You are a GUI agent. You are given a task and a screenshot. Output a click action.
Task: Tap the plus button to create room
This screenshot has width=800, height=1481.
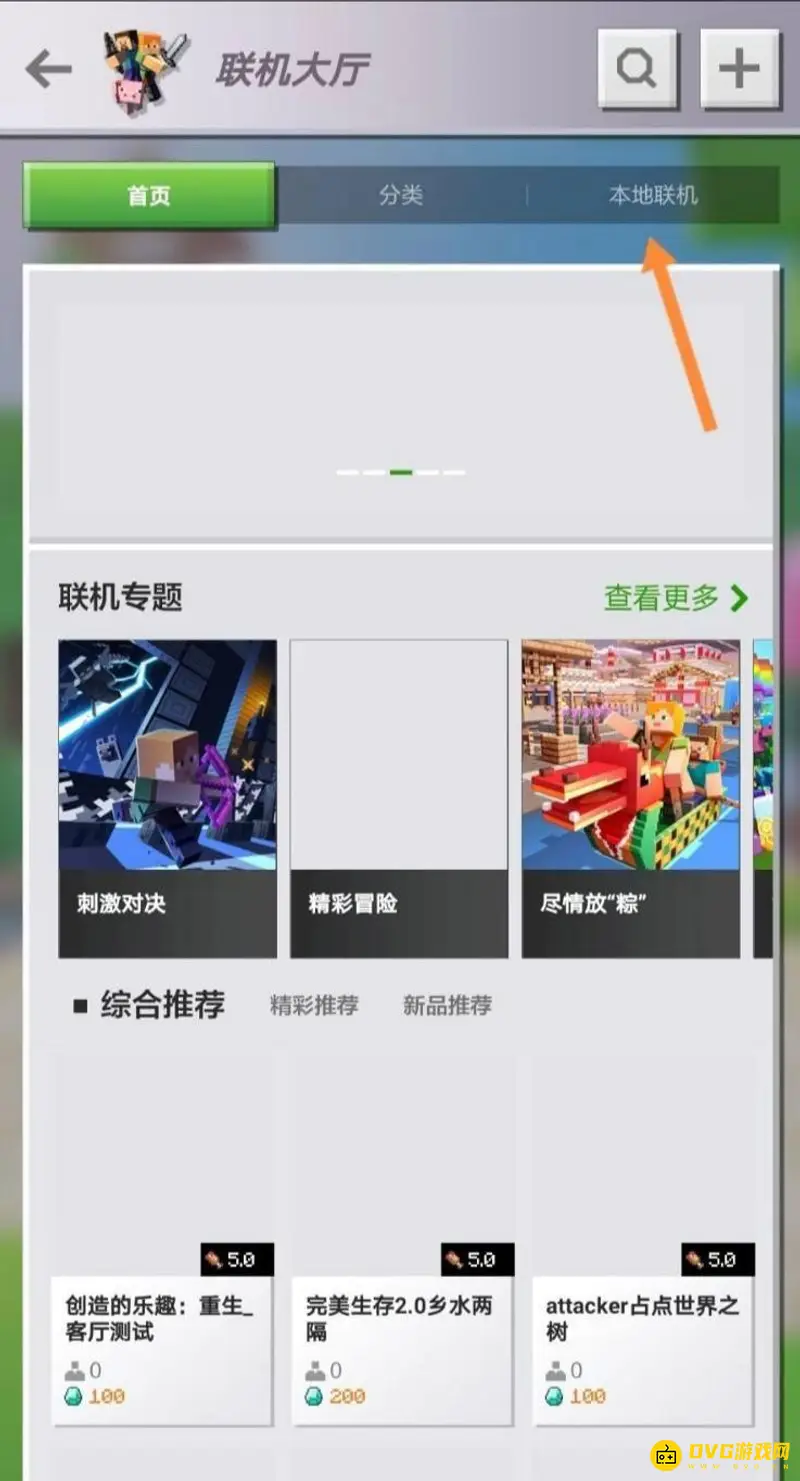pyautogui.click(x=740, y=68)
